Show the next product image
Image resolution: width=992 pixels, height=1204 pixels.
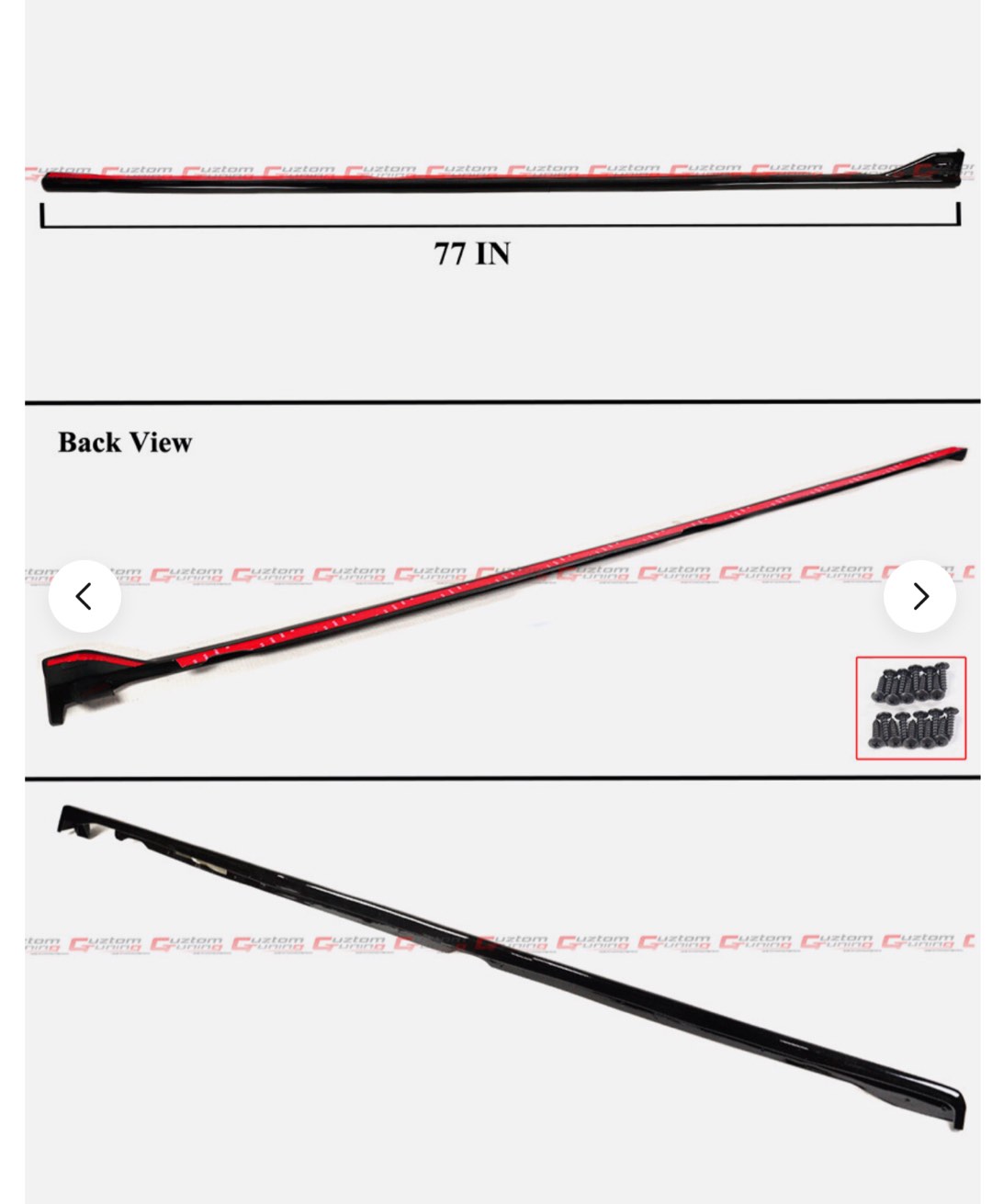[x=919, y=596]
